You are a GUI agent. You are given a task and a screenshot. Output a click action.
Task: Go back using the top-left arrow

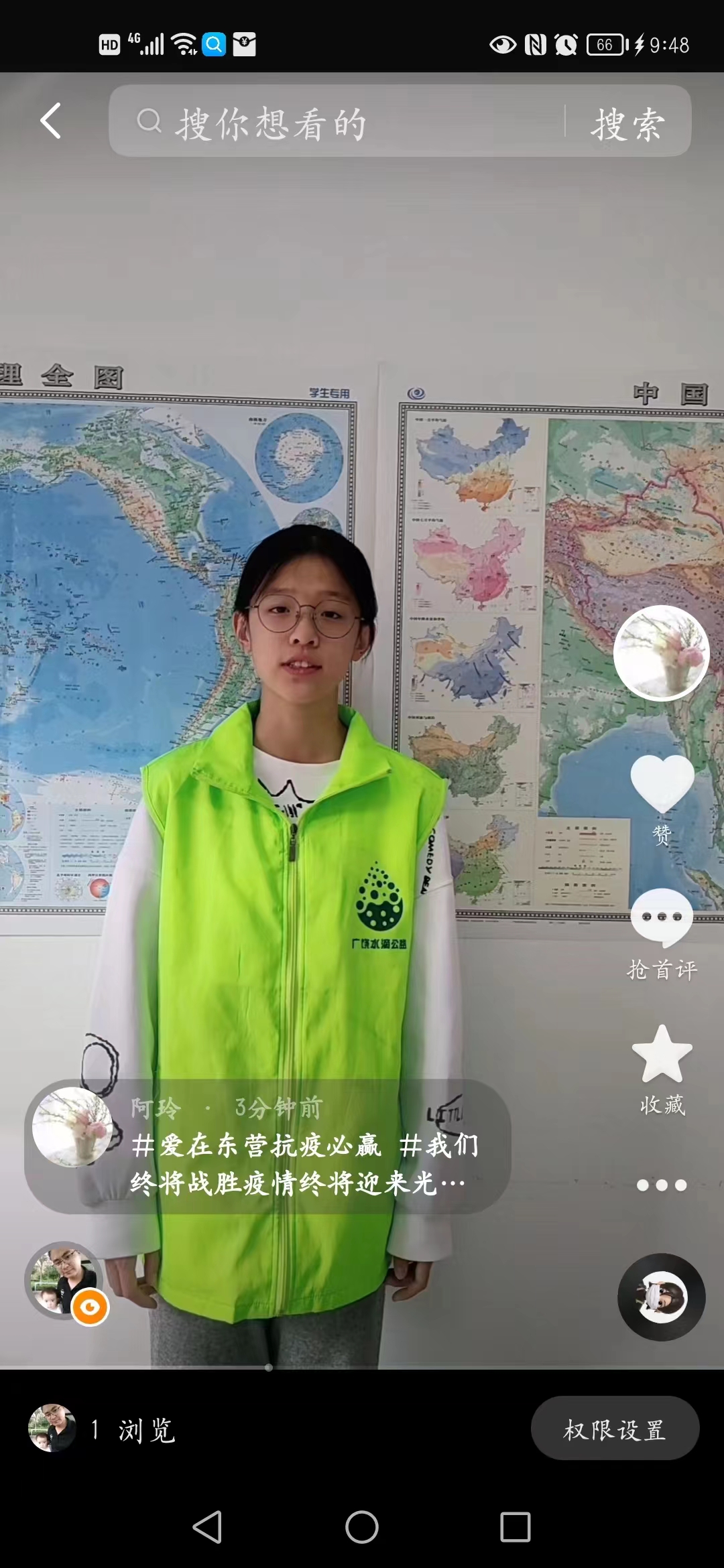(51, 121)
